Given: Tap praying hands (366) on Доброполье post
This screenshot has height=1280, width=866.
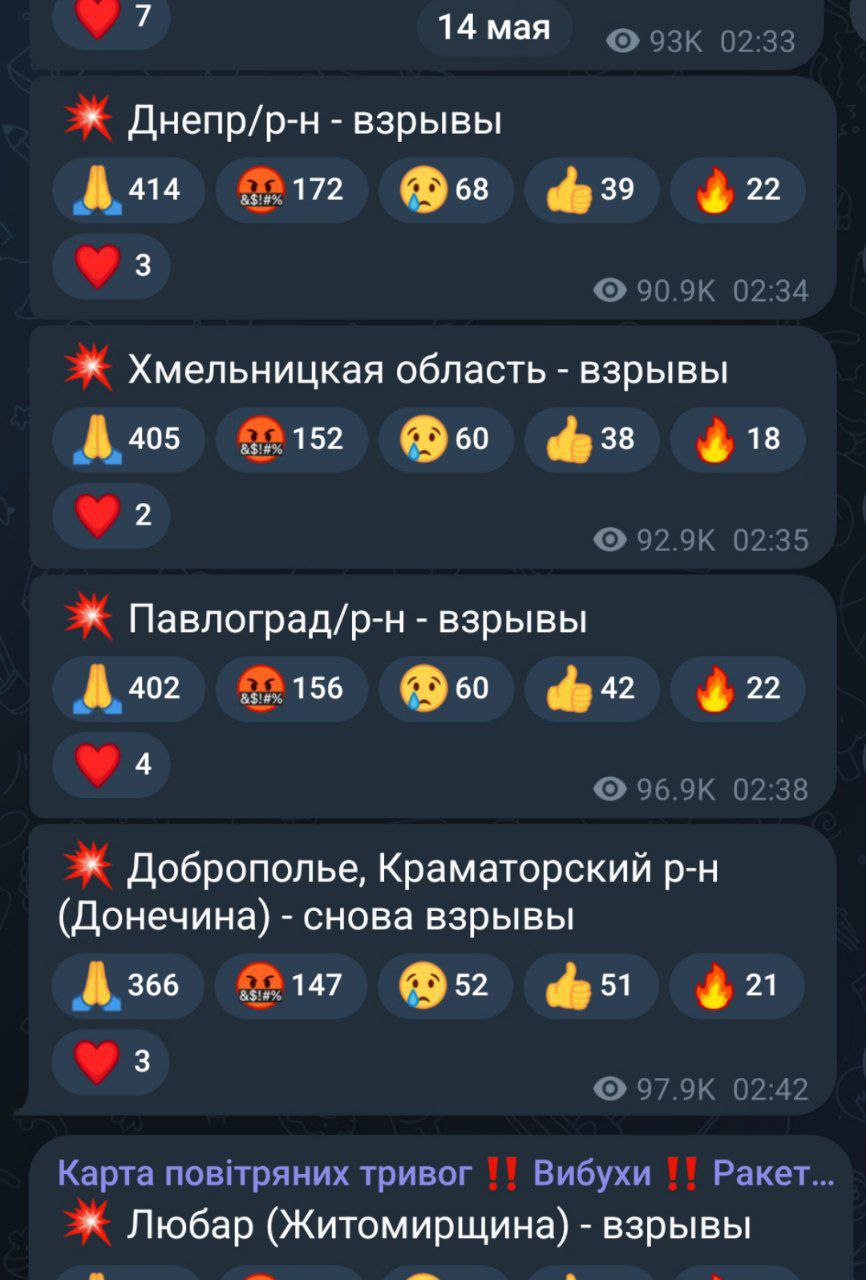Looking at the screenshot, I should [x=128, y=986].
